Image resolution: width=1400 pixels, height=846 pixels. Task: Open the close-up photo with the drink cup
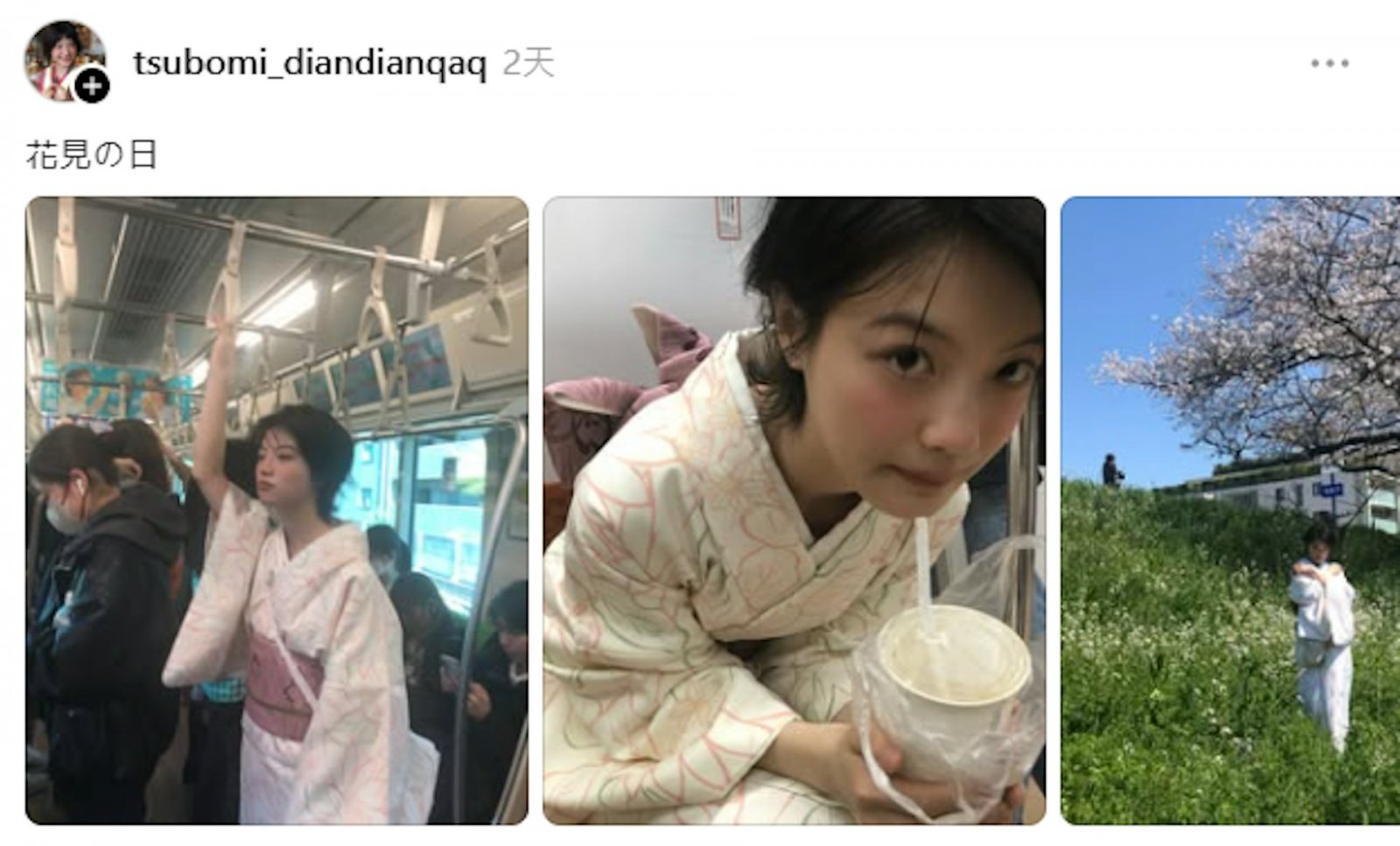794,510
